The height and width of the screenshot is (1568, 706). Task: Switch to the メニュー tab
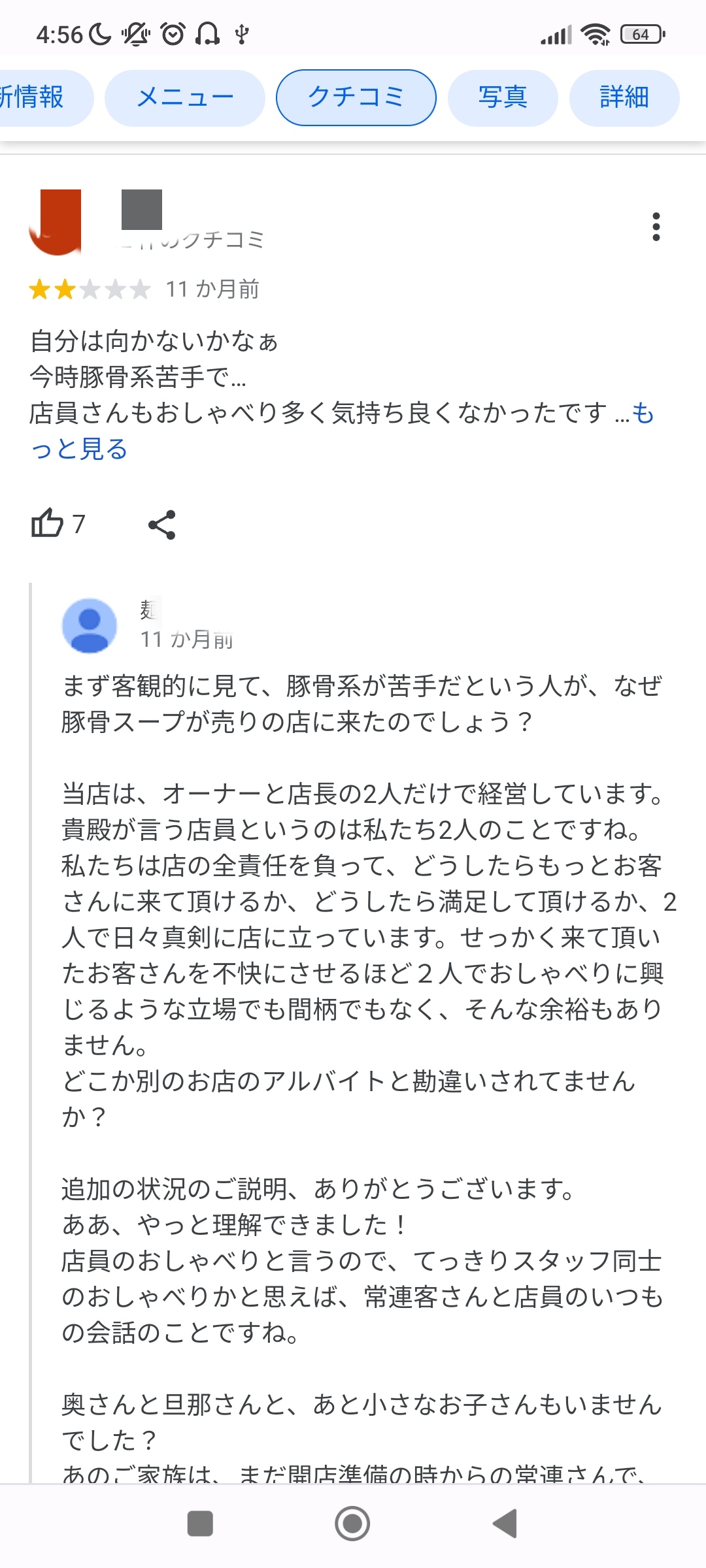(185, 98)
